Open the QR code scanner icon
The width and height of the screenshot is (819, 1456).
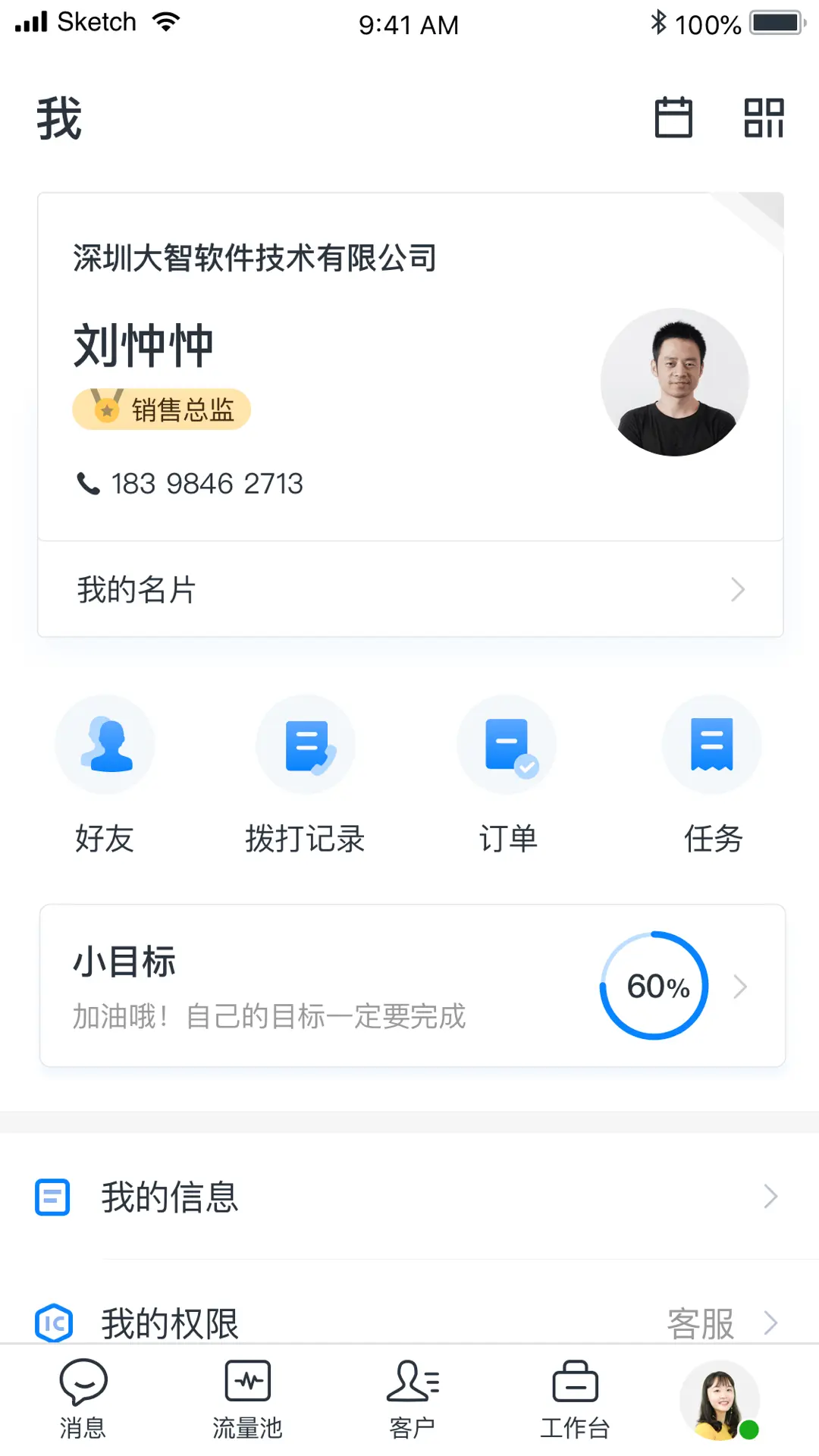coord(763,118)
